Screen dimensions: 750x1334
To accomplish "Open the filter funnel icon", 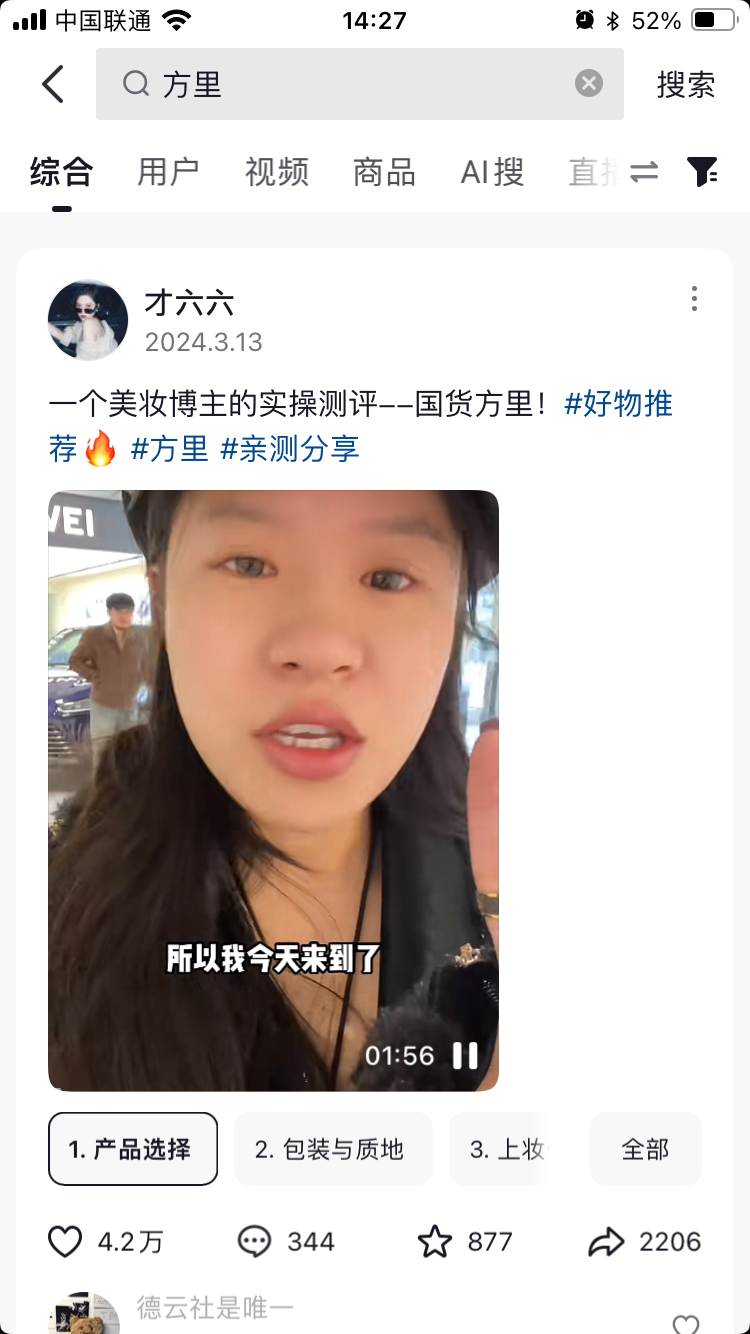I will click(703, 172).
